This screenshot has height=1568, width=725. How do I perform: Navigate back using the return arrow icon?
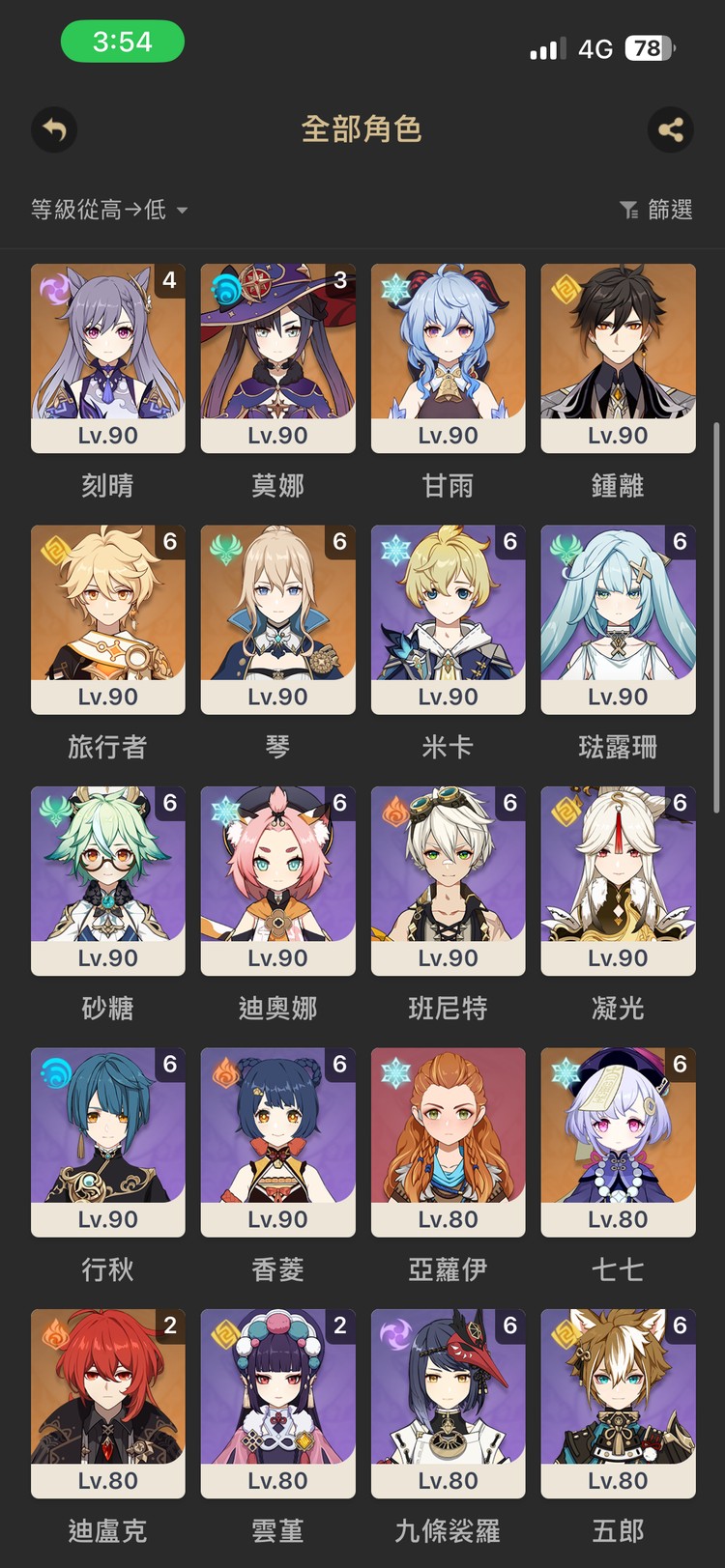click(54, 129)
